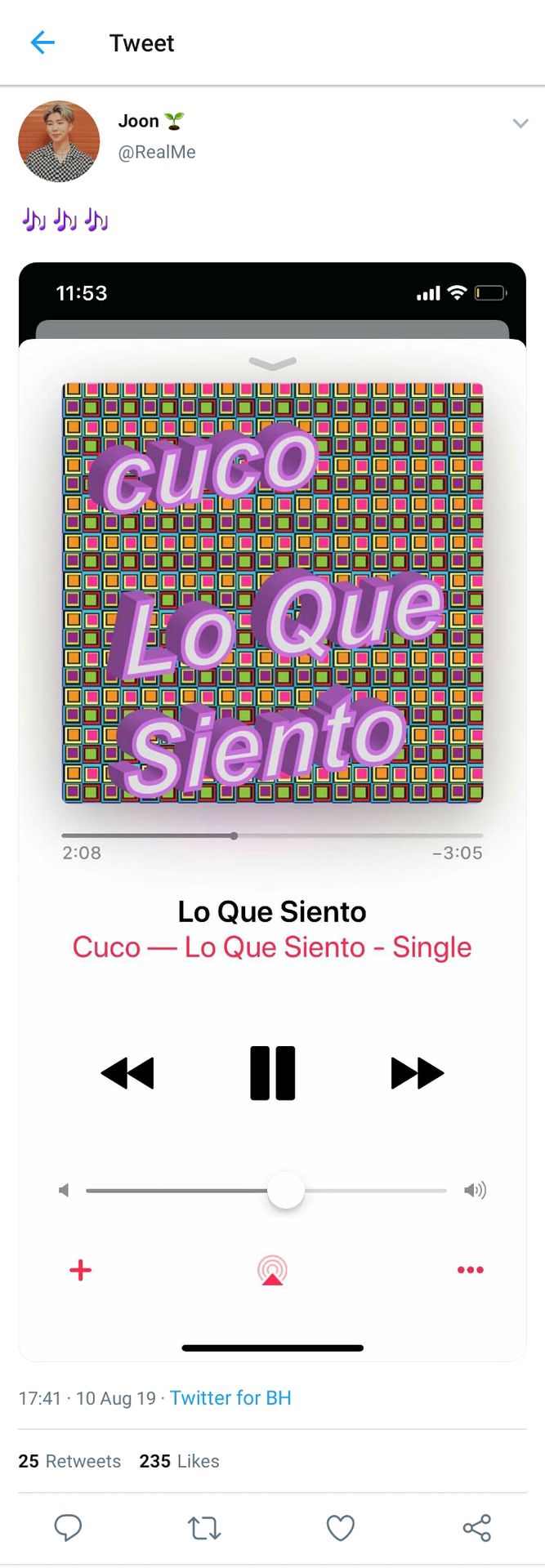The height and width of the screenshot is (1568, 545).
Task: Open Joon's profile picture
Action: coord(59,141)
